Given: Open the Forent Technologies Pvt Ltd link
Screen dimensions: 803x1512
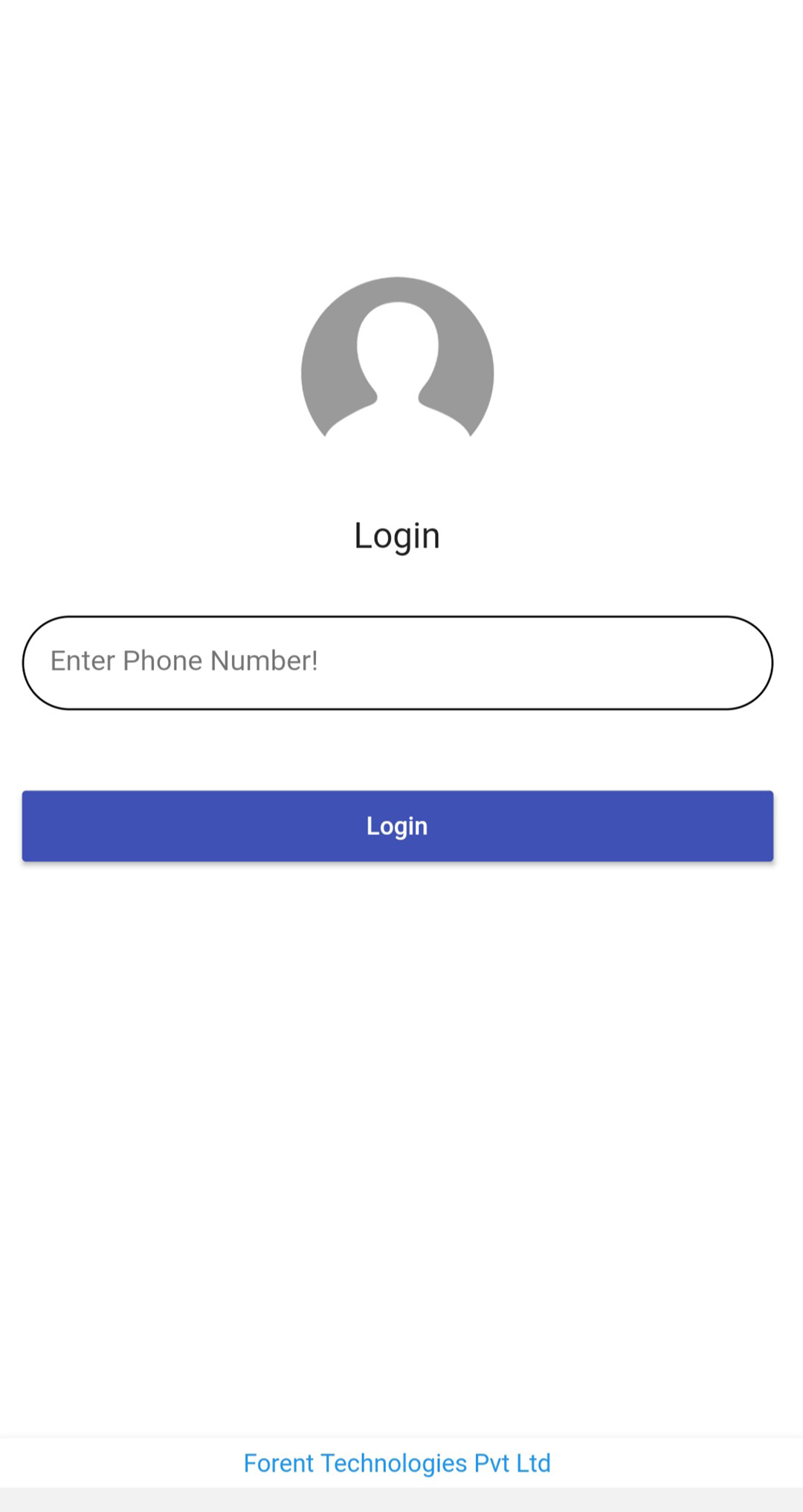Looking at the screenshot, I should 397,1463.
